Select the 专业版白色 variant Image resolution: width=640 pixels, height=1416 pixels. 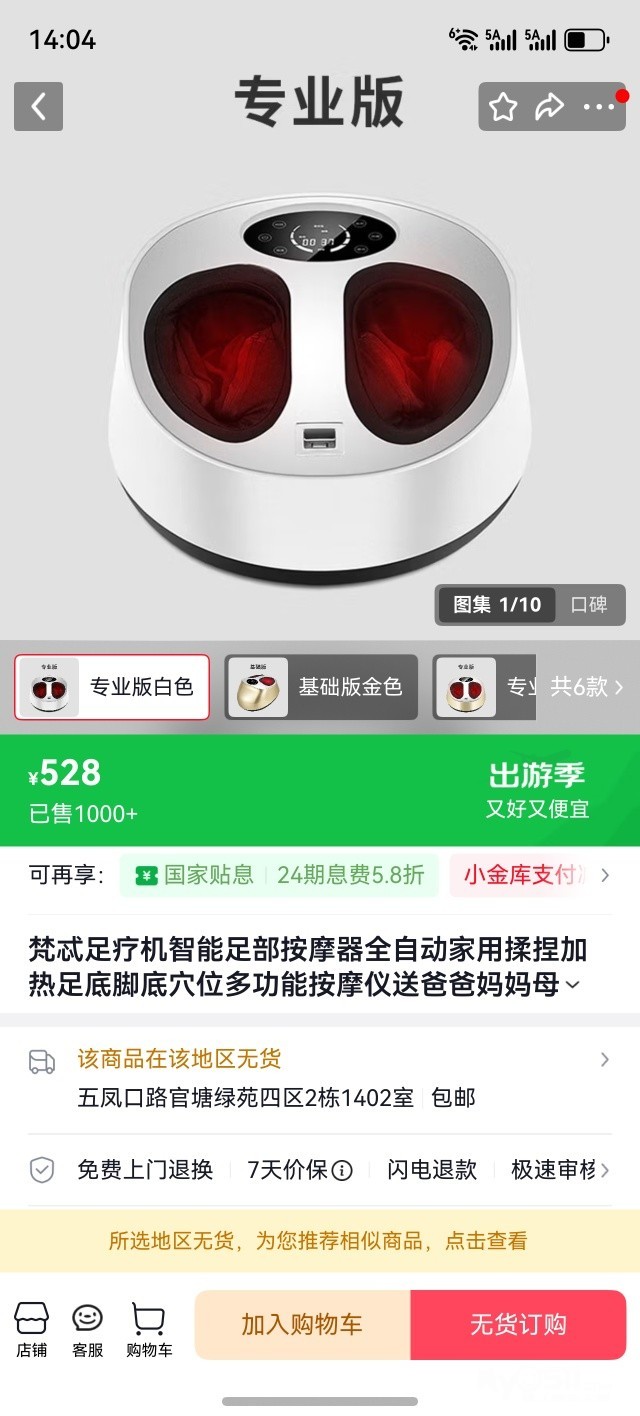112,687
